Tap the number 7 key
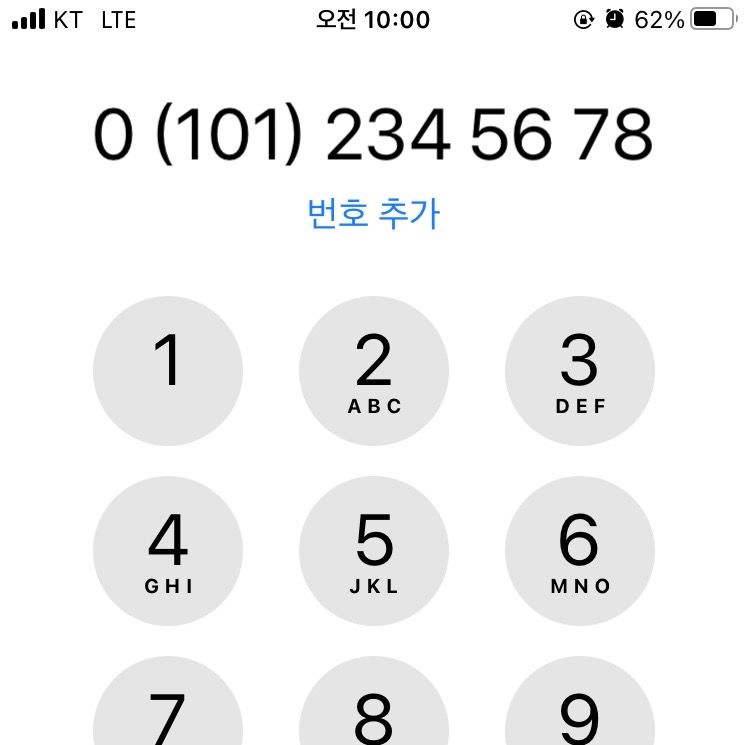 (x=168, y=712)
